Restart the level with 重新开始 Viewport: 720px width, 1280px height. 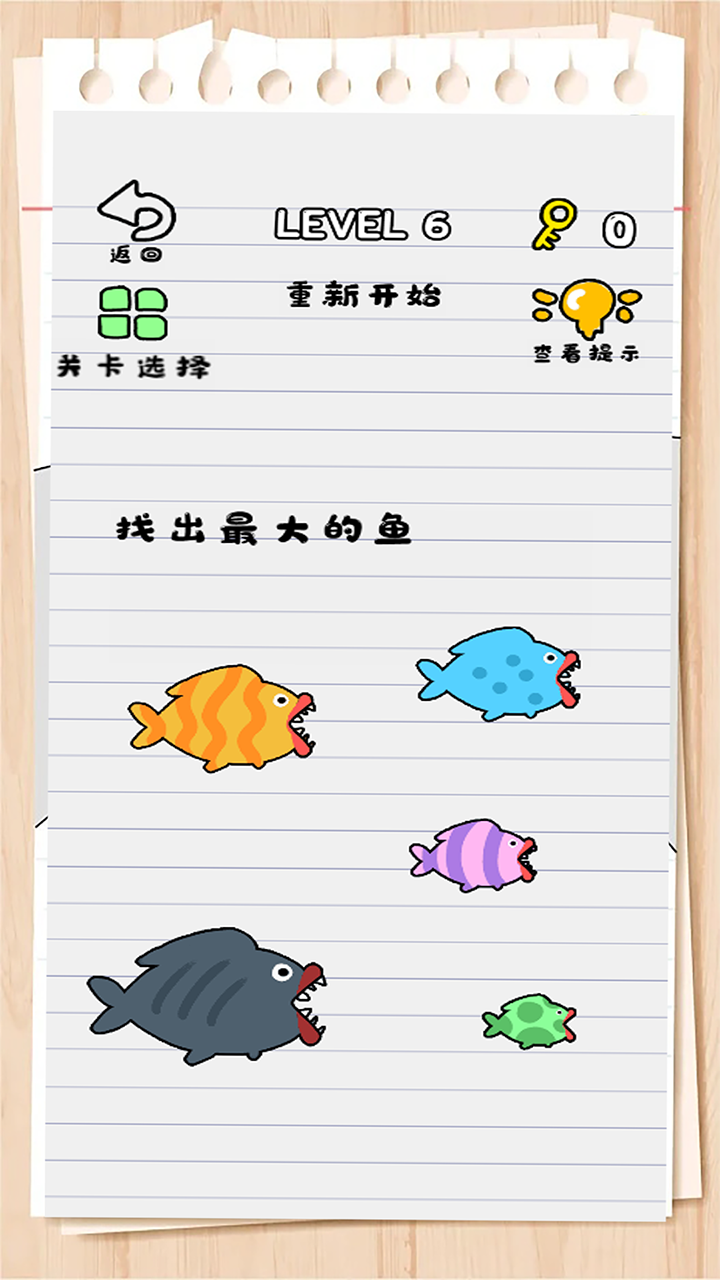click(364, 295)
